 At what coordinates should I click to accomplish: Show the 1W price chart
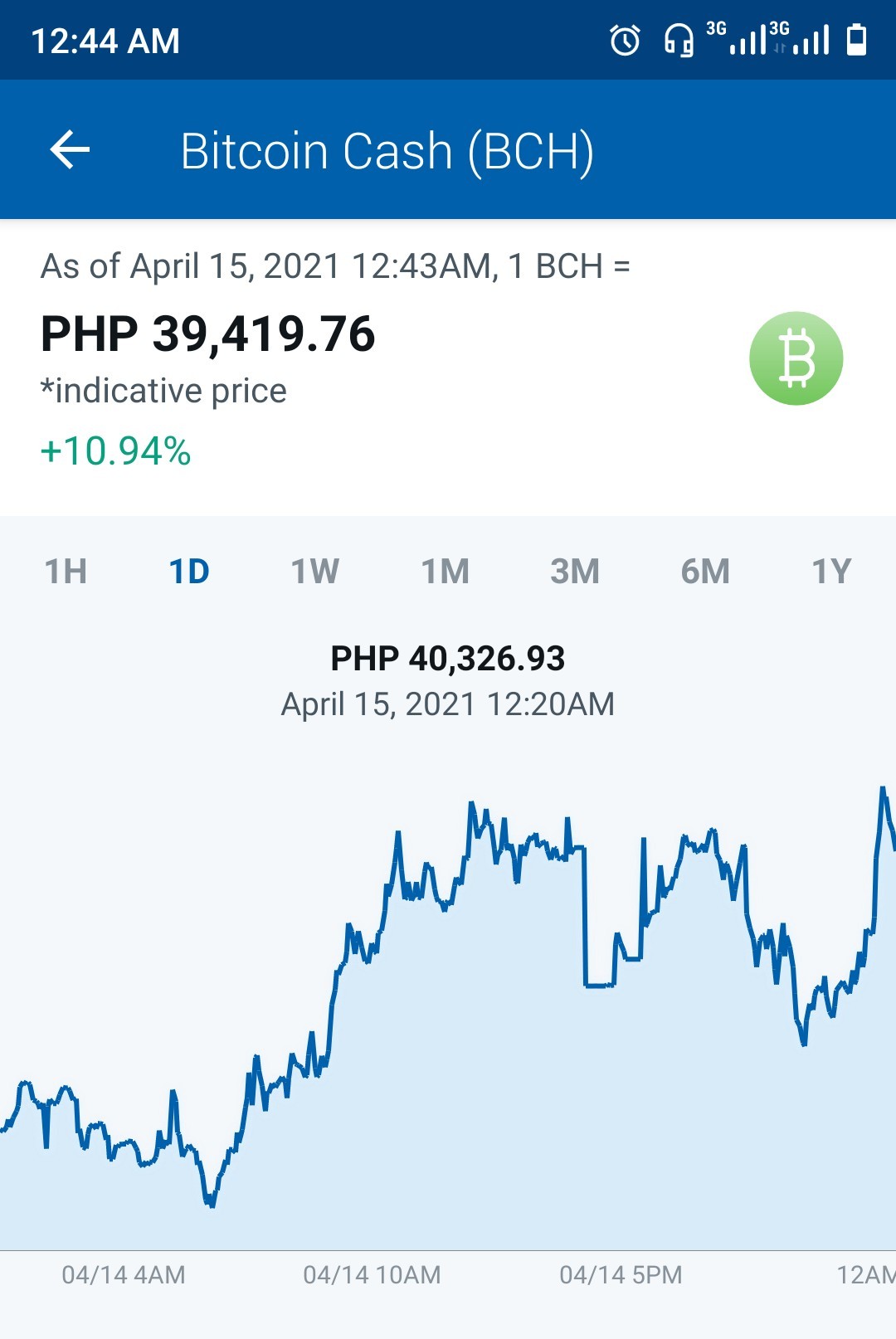(315, 572)
